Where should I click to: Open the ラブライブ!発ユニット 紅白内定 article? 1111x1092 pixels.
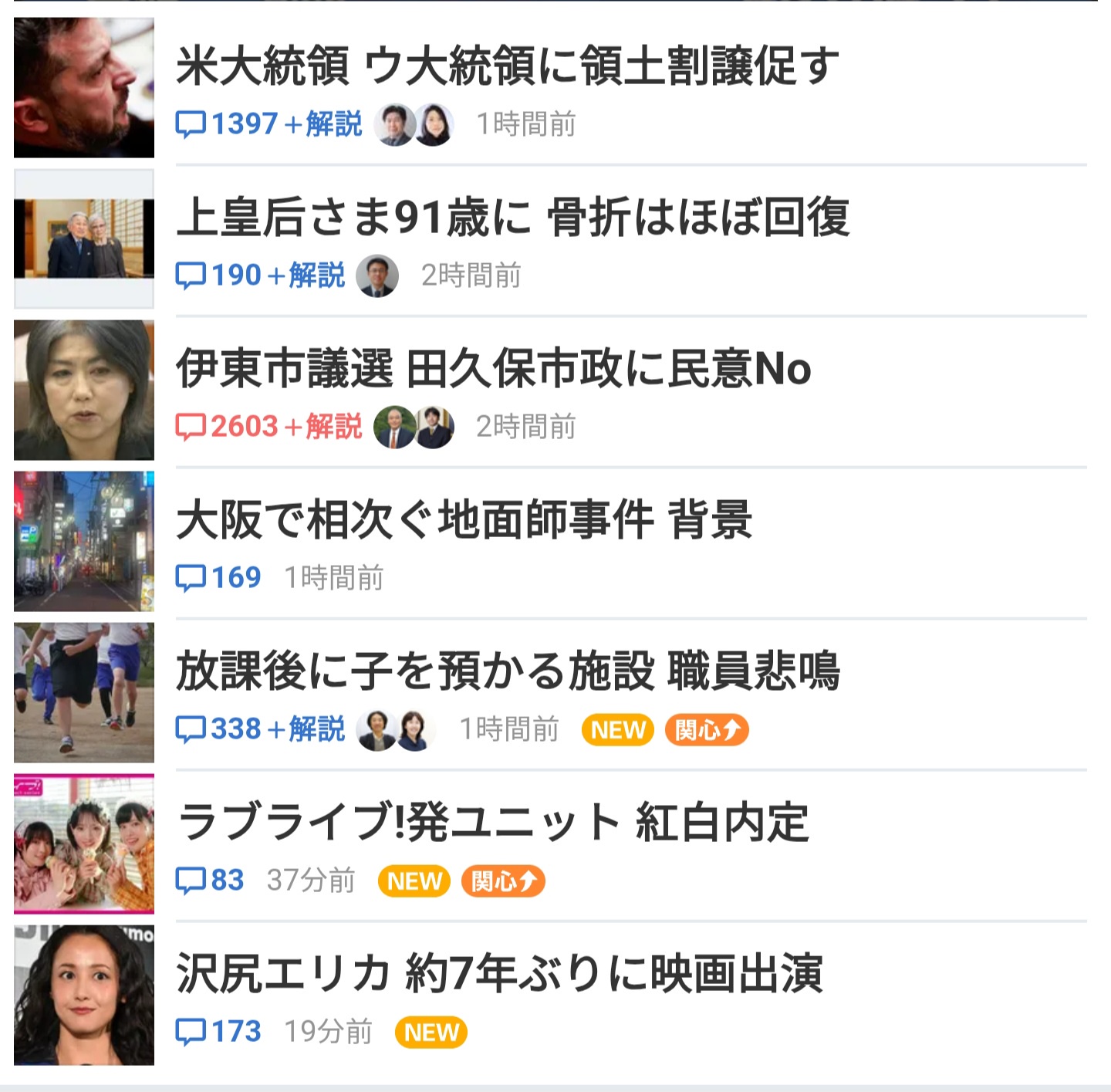(x=493, y=822)
